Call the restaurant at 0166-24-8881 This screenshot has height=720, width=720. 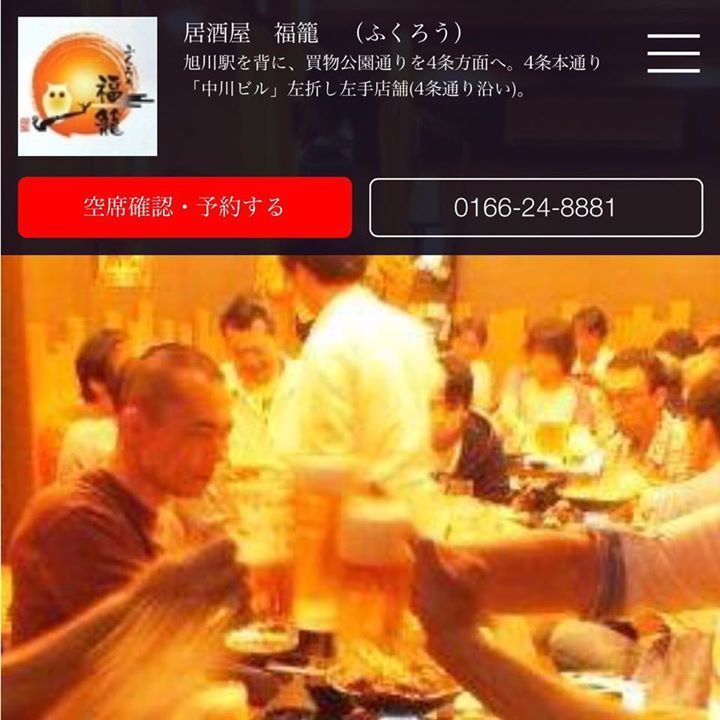(x=535, y=208)
